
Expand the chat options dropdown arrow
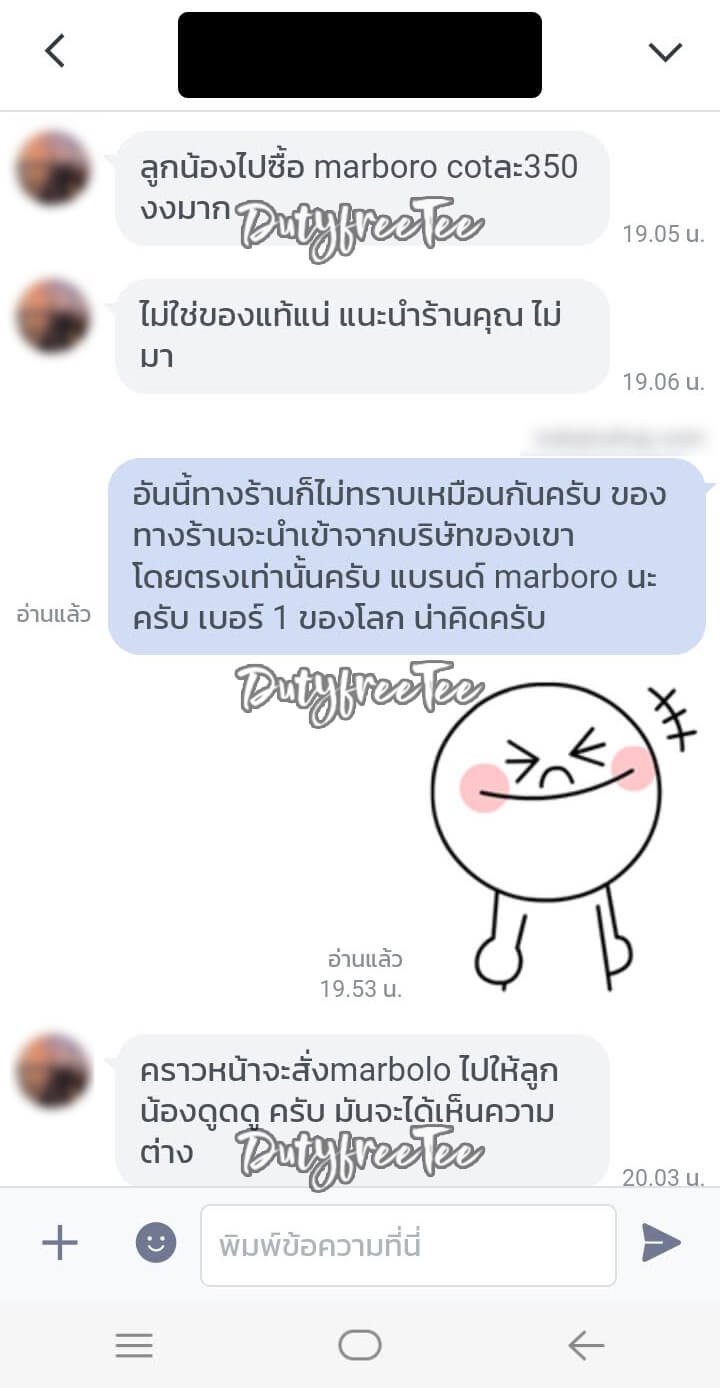tap(665, 52)
